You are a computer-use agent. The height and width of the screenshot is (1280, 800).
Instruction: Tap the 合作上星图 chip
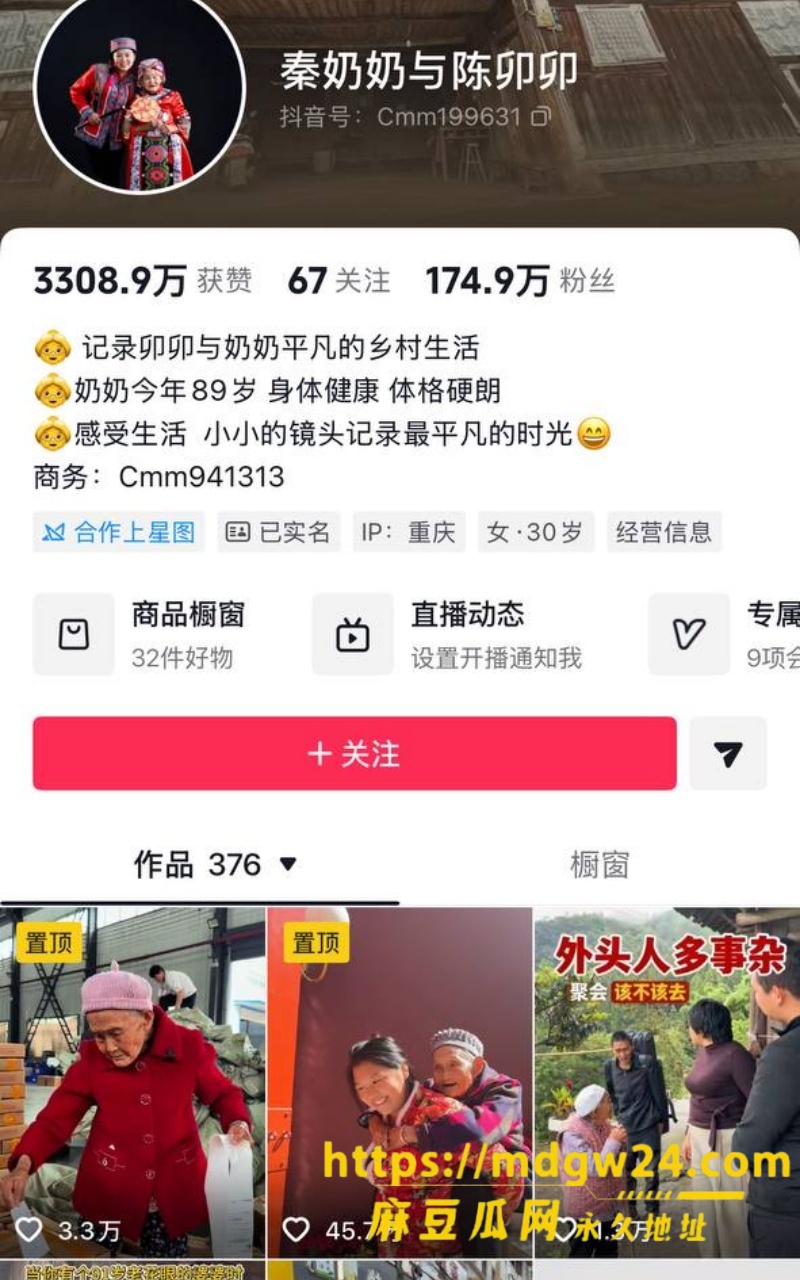point(119,532)
